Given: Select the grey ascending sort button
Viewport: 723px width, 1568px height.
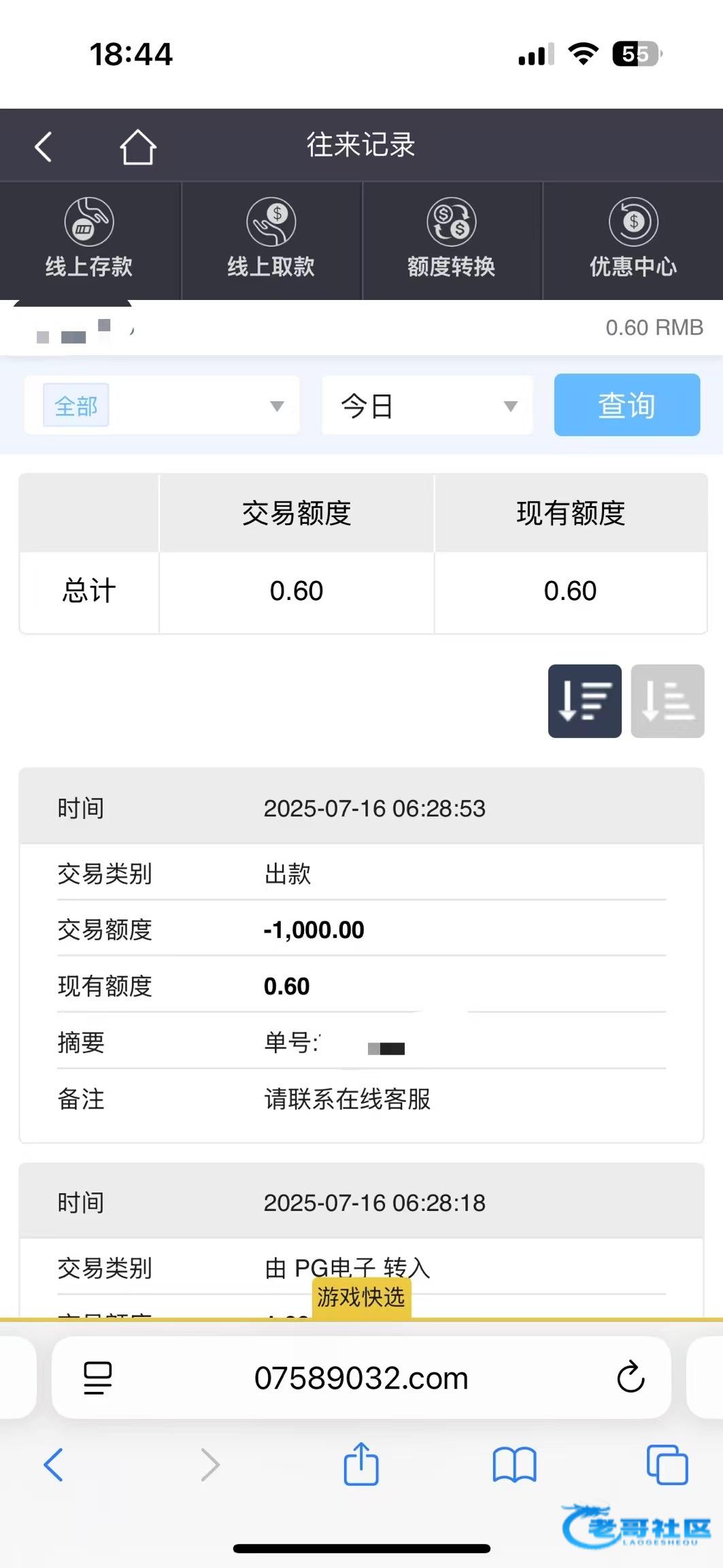Looking at the screenshot, I should tap(667, 701).
